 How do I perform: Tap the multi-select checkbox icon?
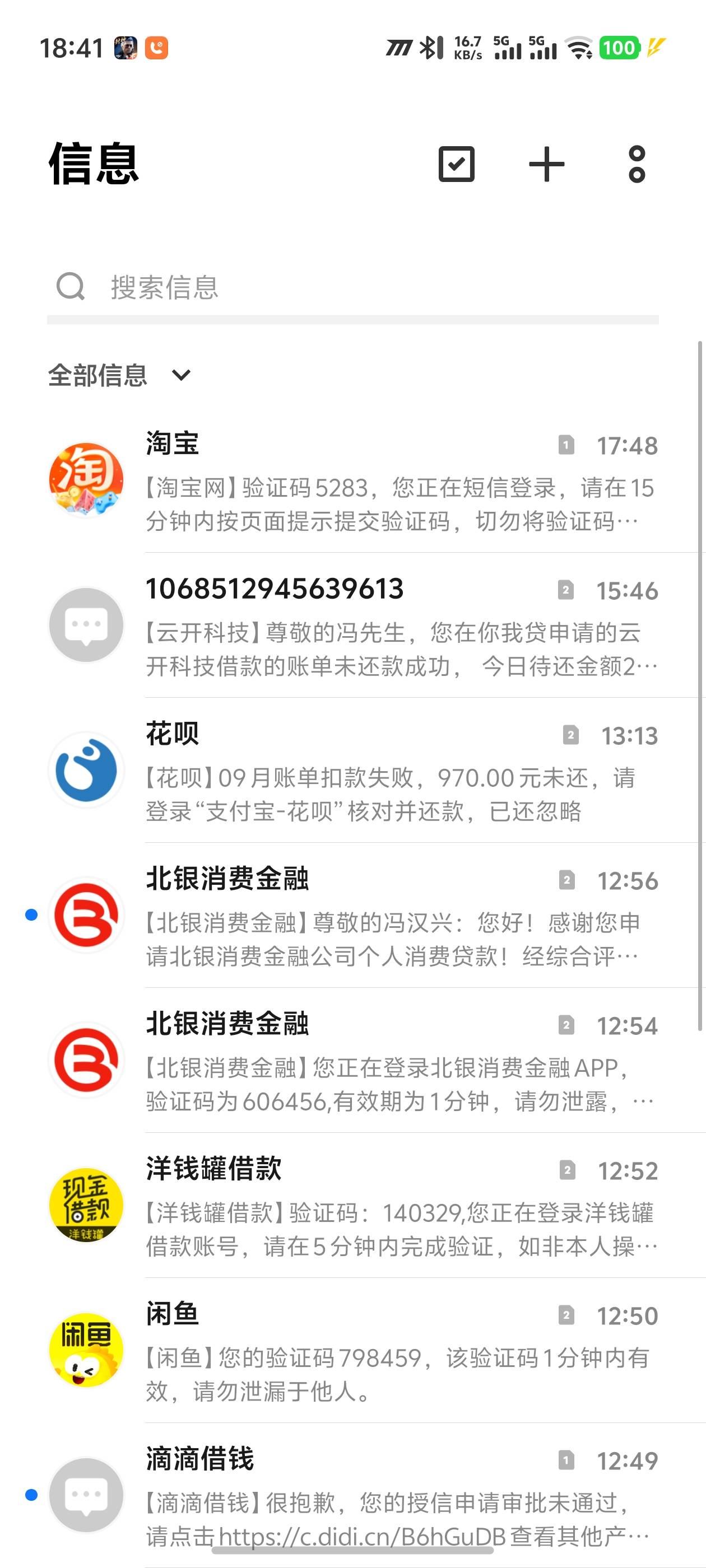click(x=456, y=164)
